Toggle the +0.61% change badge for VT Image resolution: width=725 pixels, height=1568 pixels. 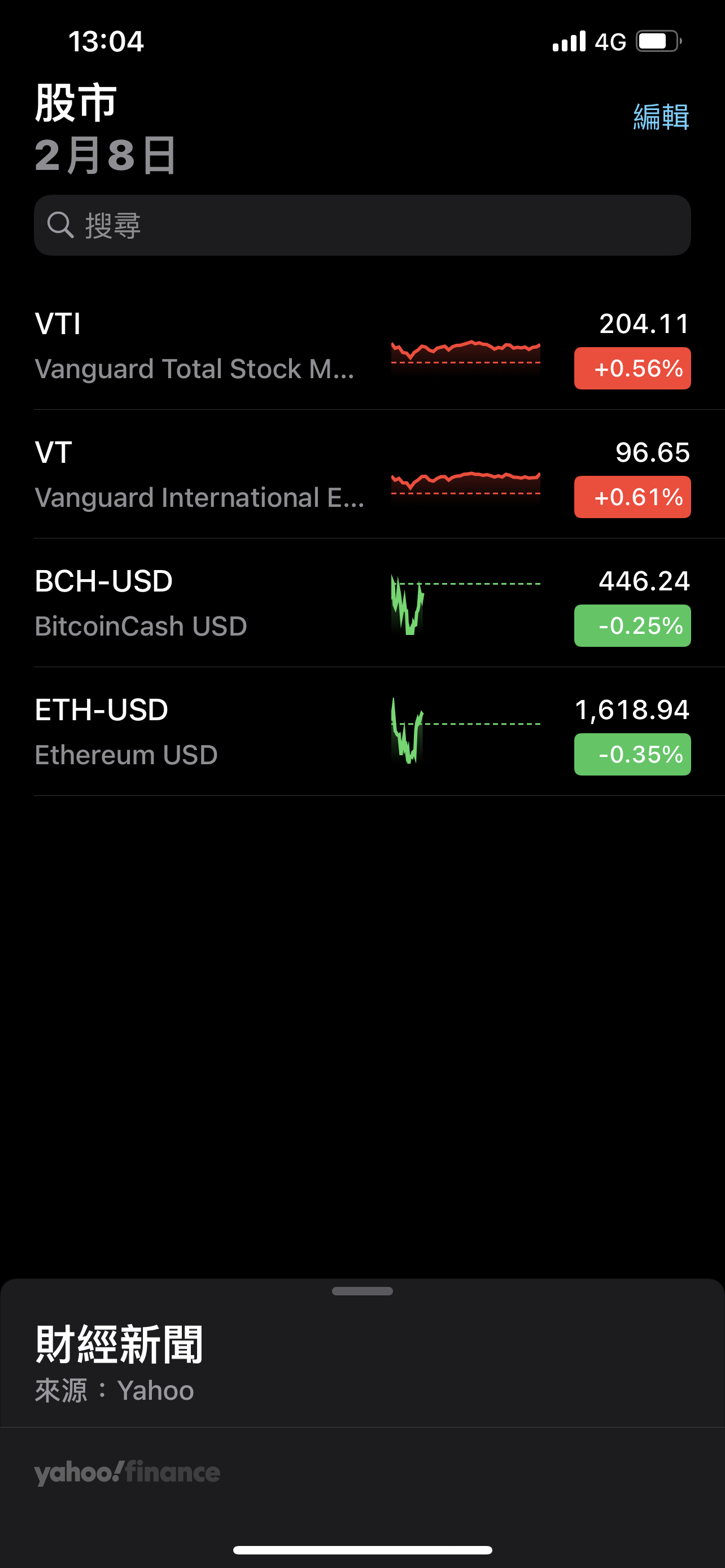tap(632, 497)
